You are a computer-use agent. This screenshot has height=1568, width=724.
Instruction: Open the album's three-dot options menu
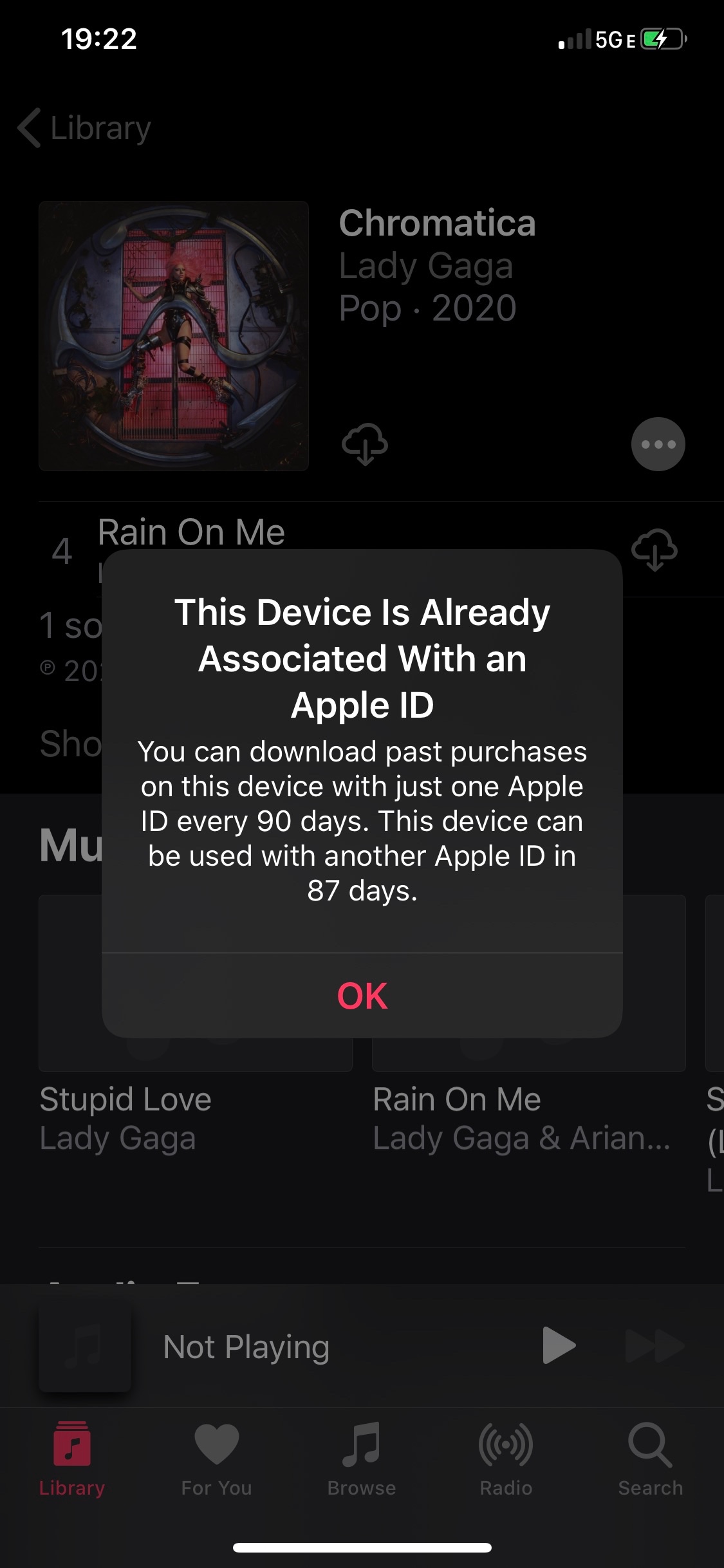(x=658, y=444)
